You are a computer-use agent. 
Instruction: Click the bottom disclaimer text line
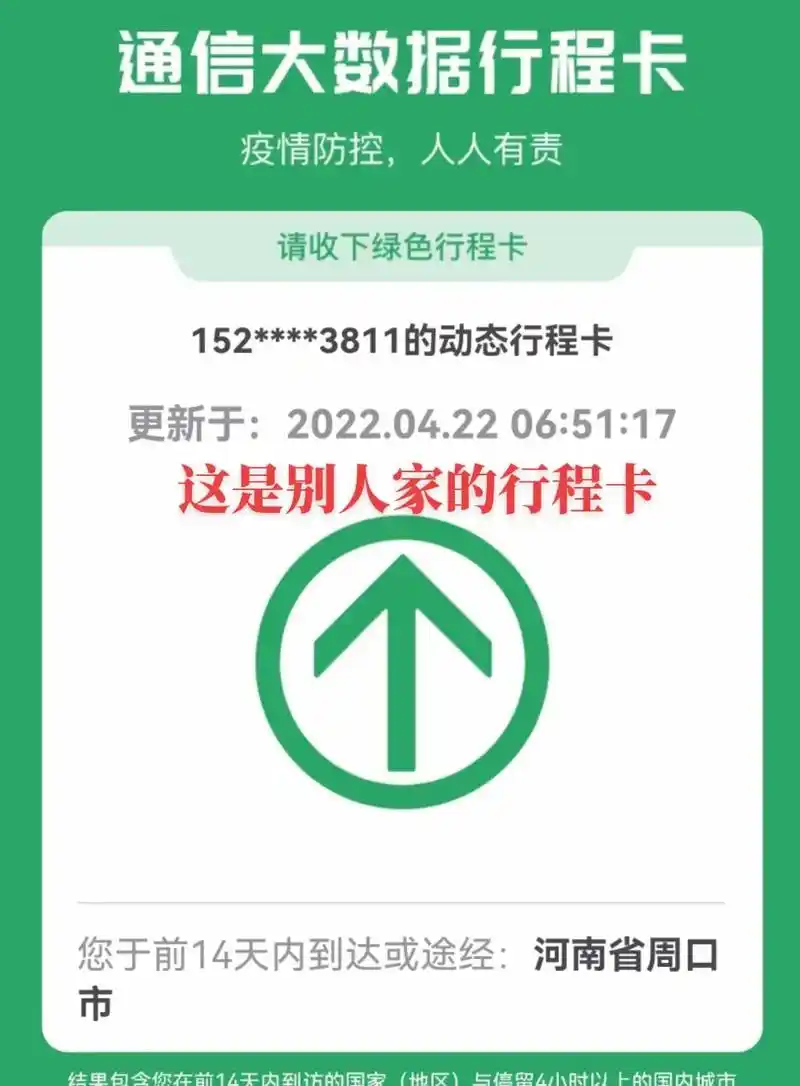(x=400, y=1077)
